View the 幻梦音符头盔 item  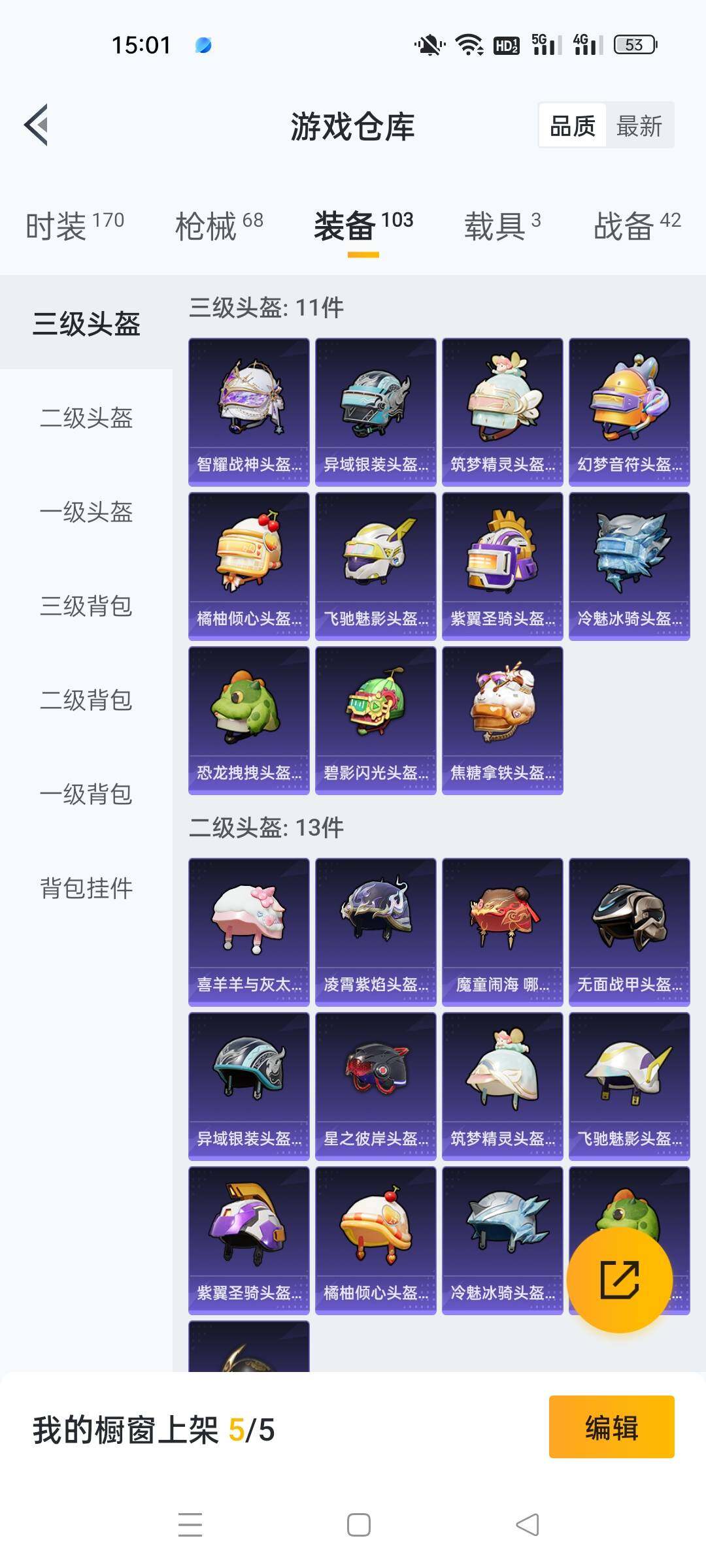click(x=630, y=412)
